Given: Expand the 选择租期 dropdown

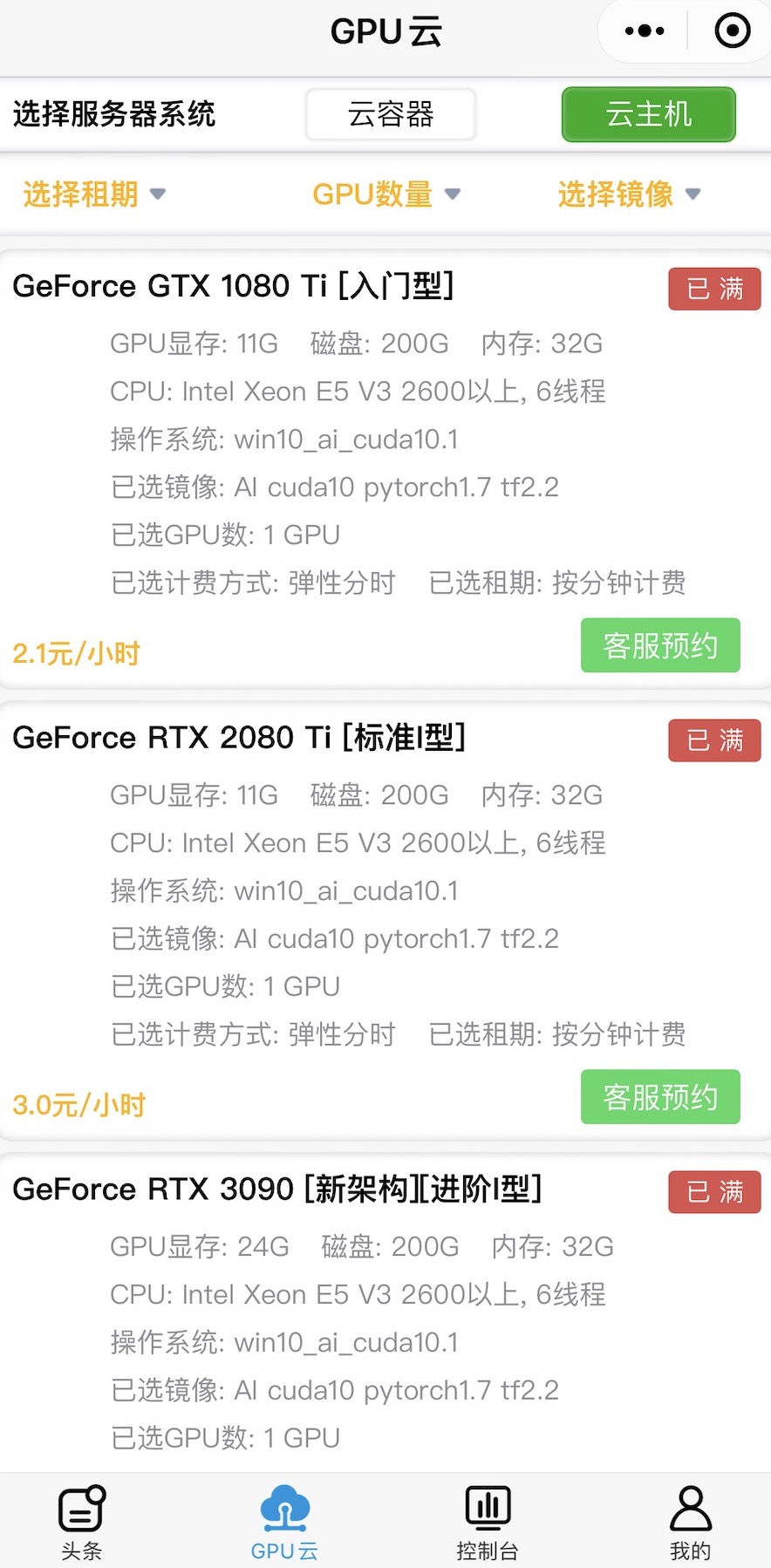Looking at the screenshot, I should pyautogui.click(x=93, y=194).
